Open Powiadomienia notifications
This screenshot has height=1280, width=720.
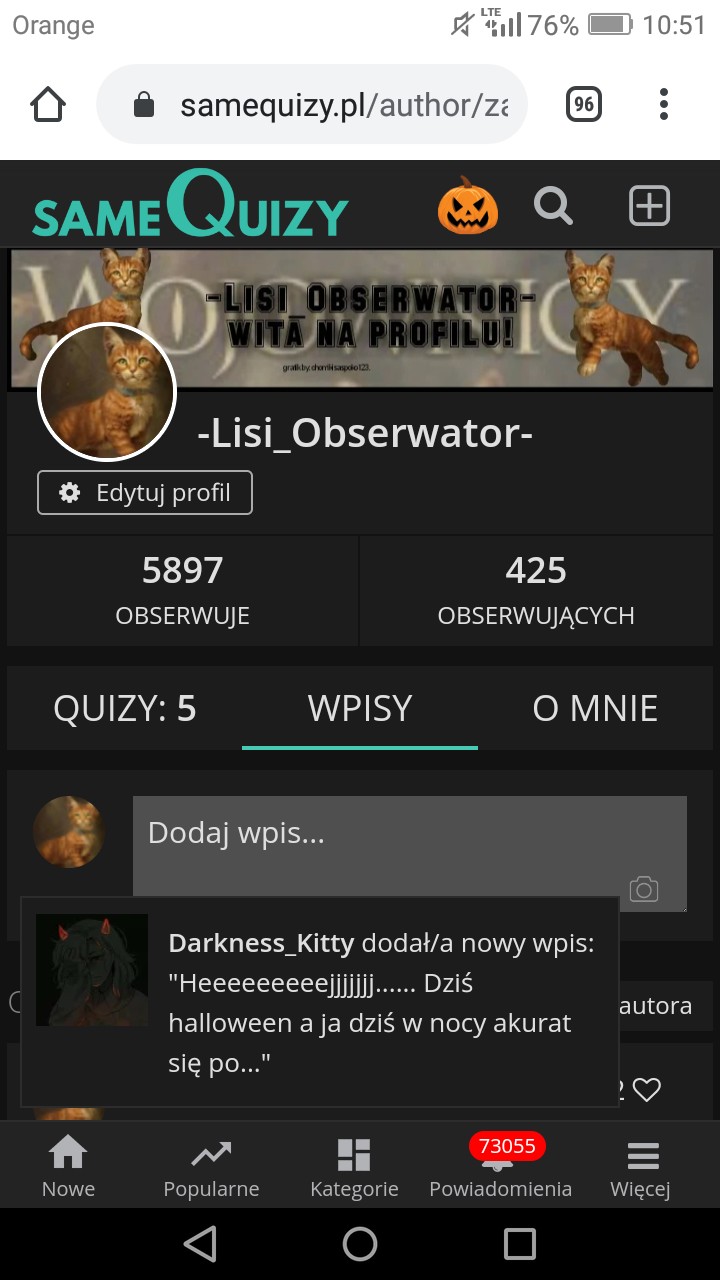pyautogui.click(x=500, y=1168)
